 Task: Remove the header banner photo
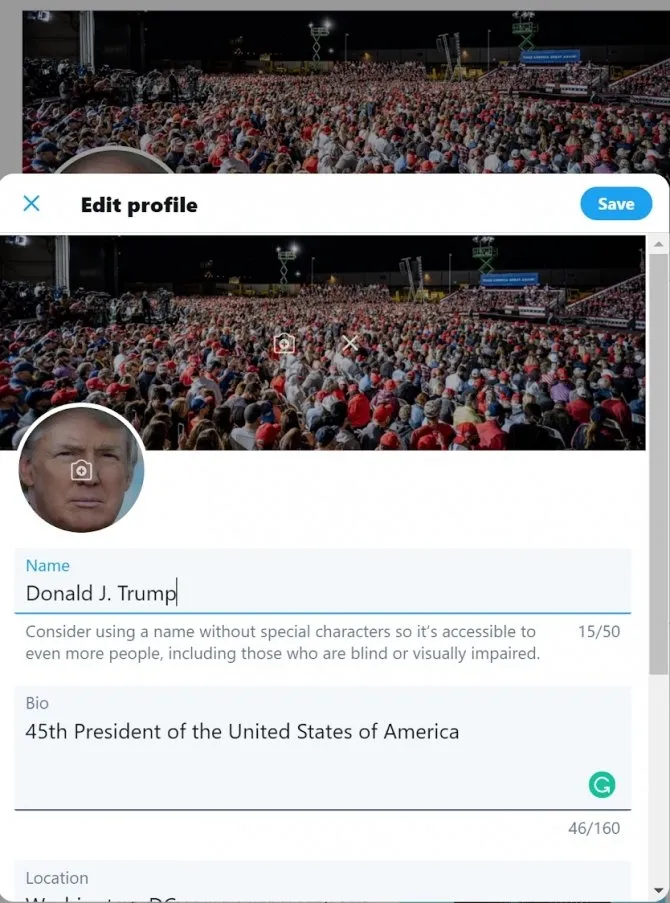[350, 344]
